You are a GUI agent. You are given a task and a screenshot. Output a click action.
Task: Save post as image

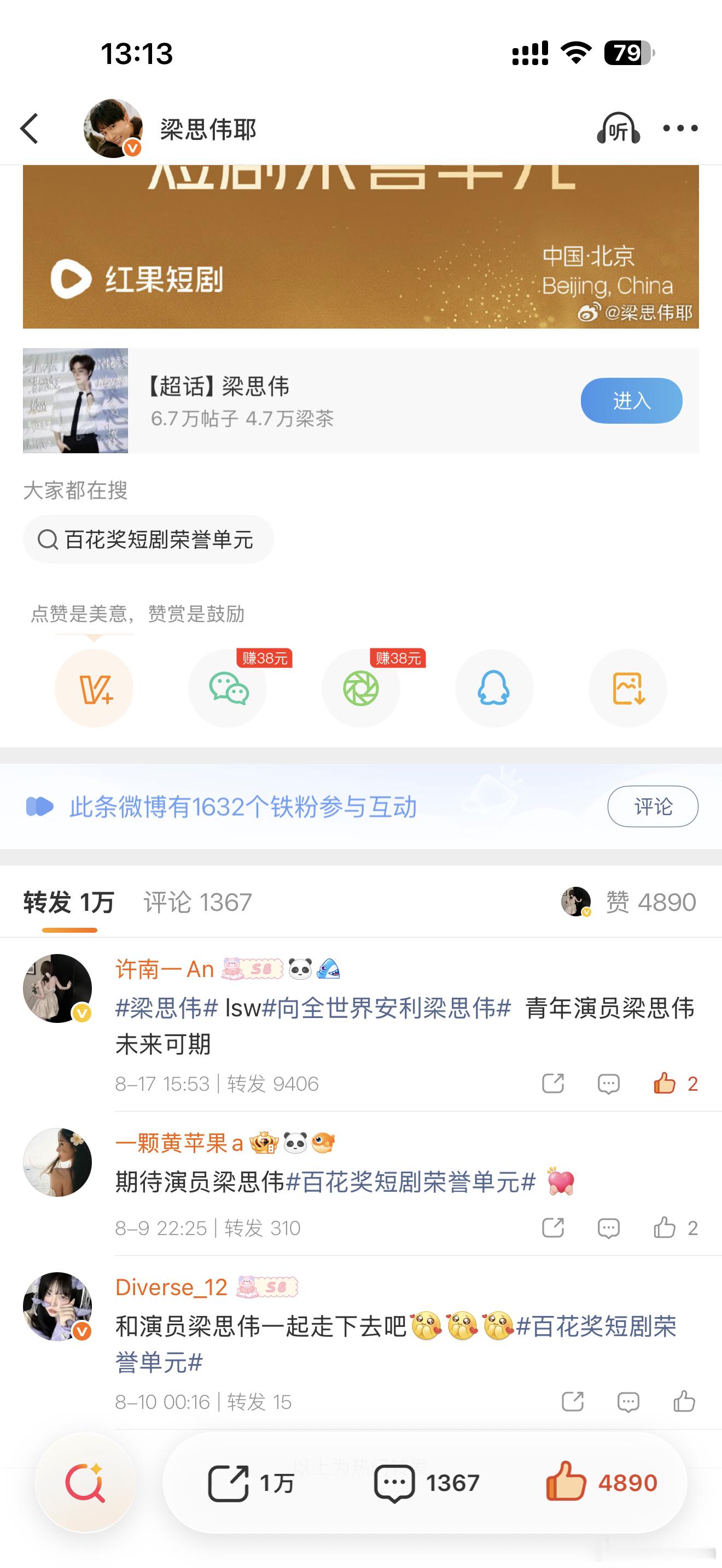627,688
